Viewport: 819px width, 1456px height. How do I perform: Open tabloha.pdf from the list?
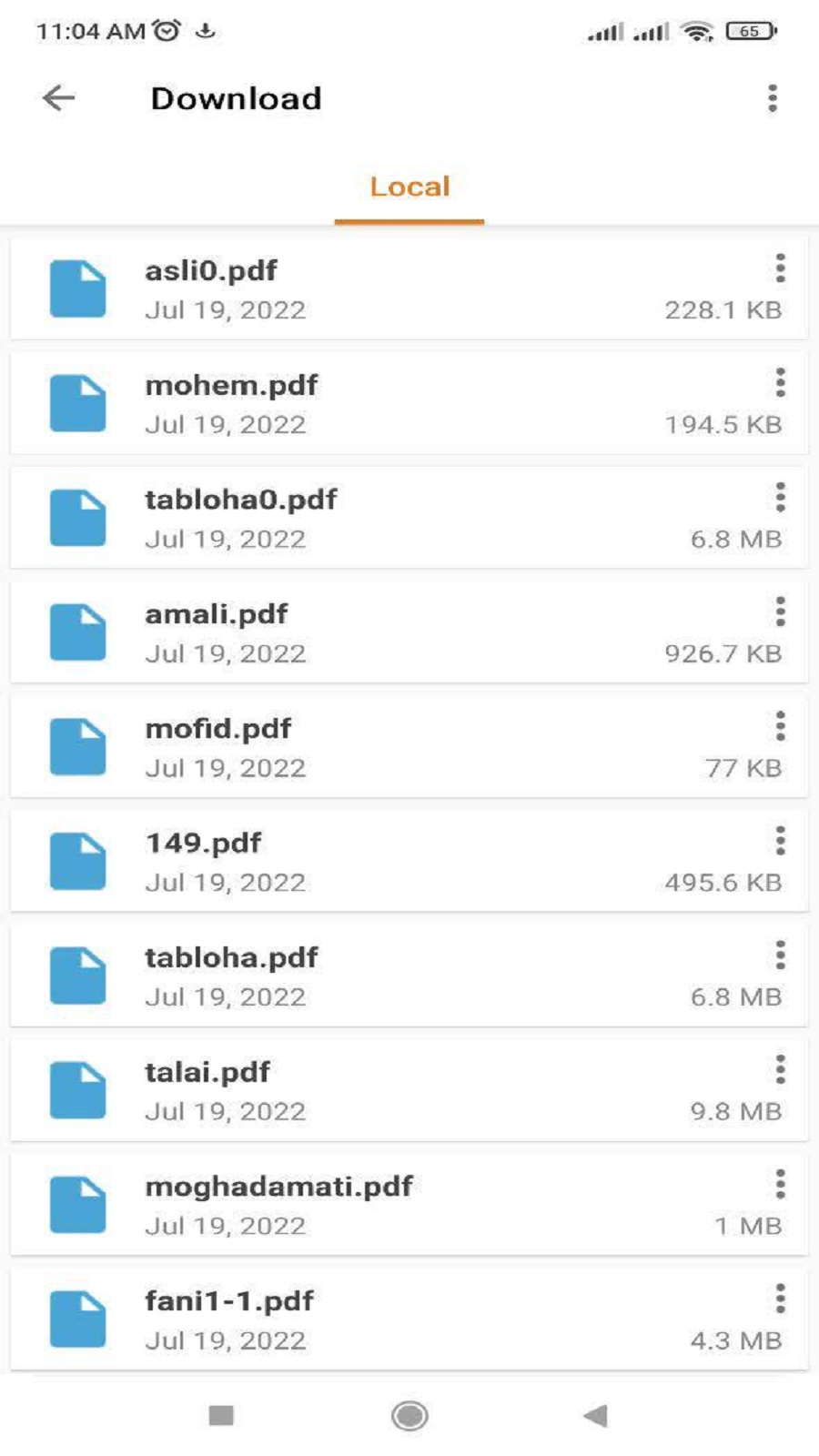(364, 976)
